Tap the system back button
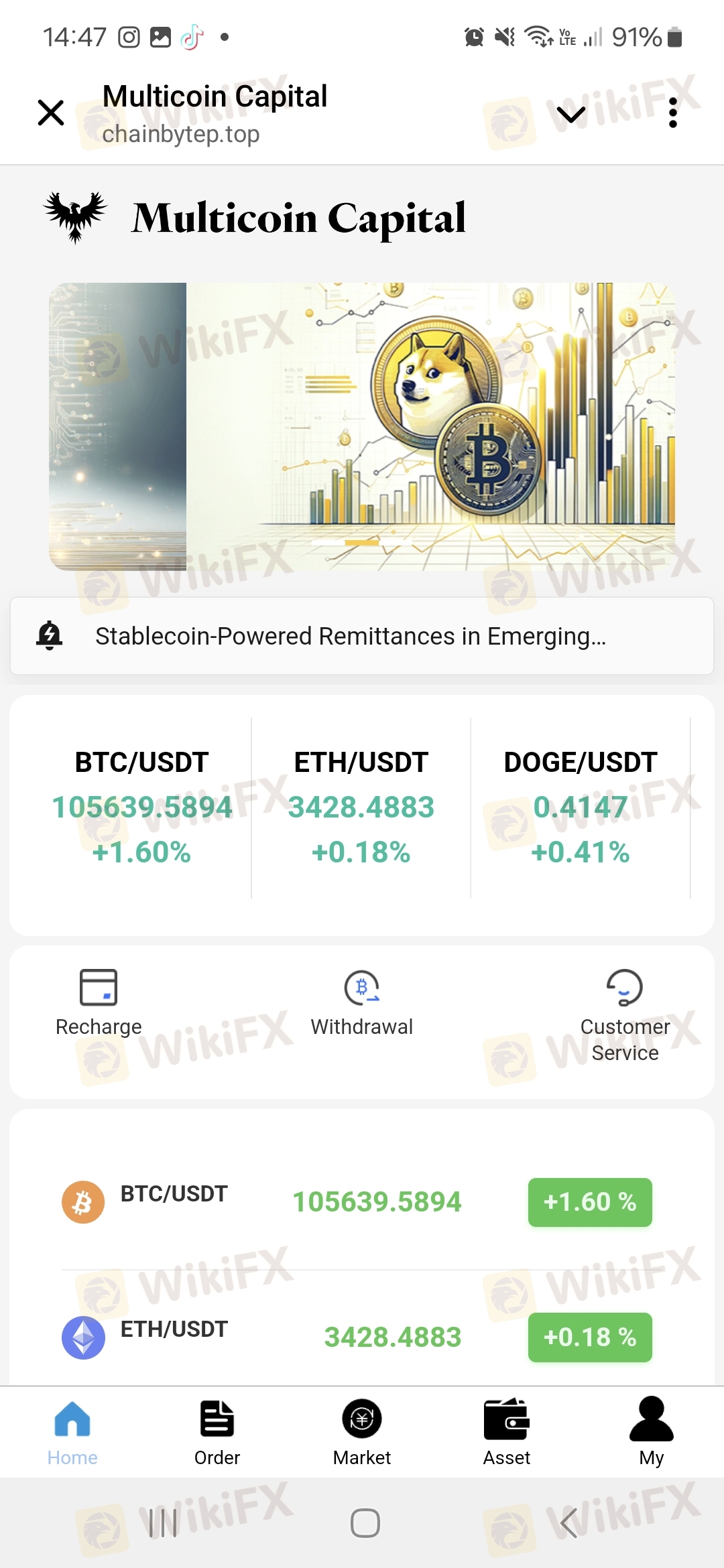 click(568, 1523)
